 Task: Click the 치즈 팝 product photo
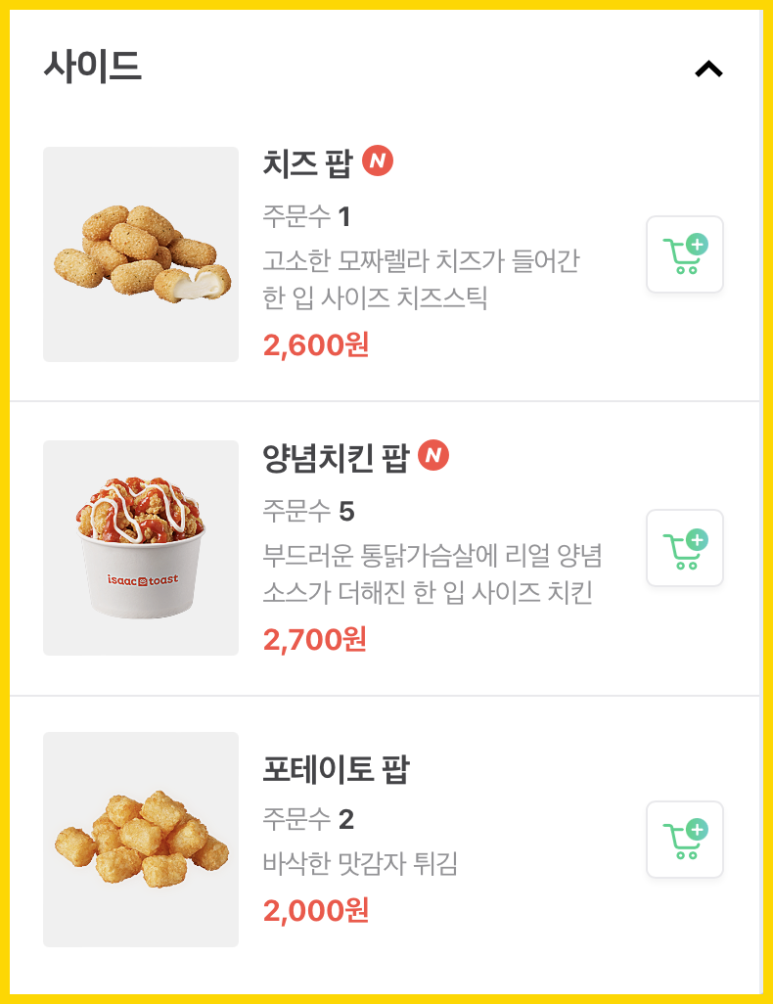coord(140,254)
